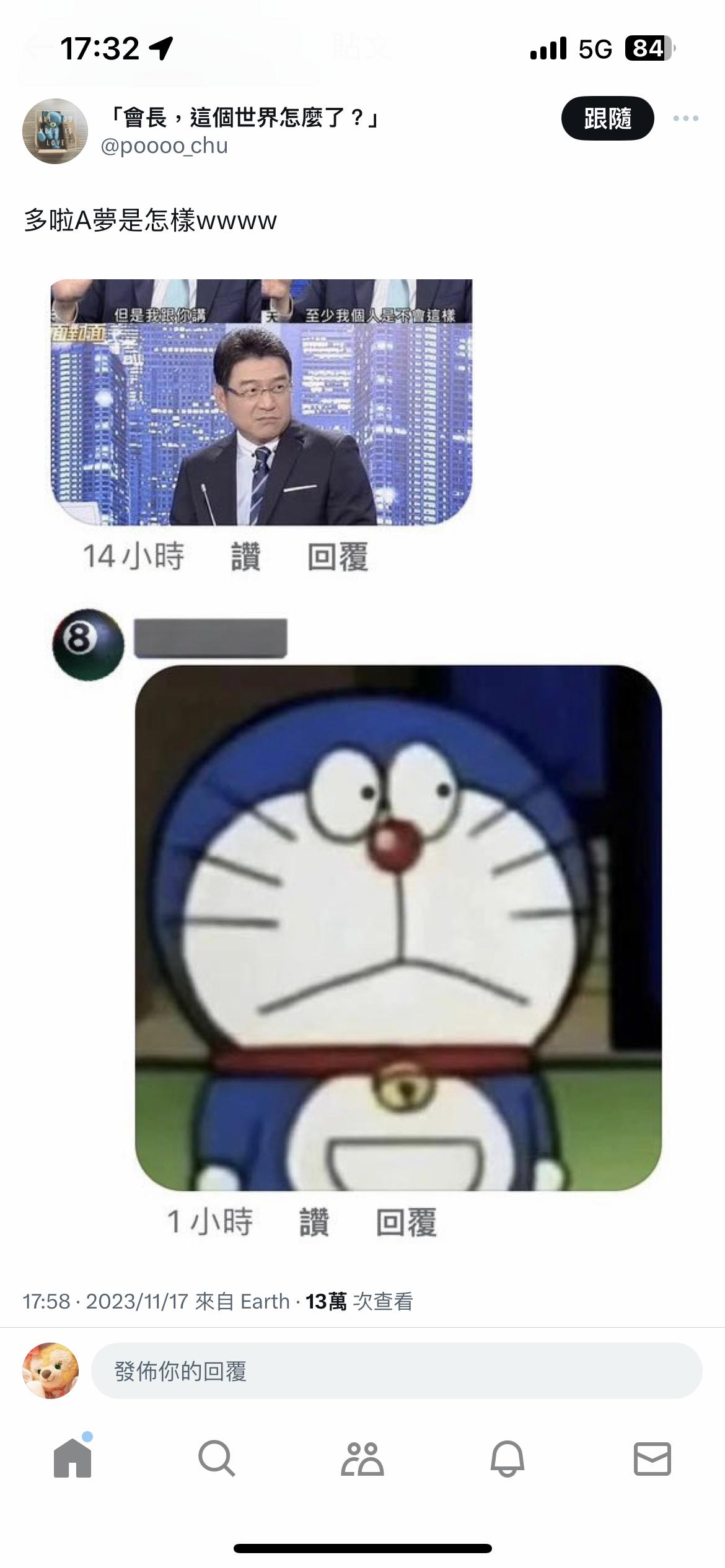Open the Communities tab
The image size is (725, 1568).
coord(362,1458)
